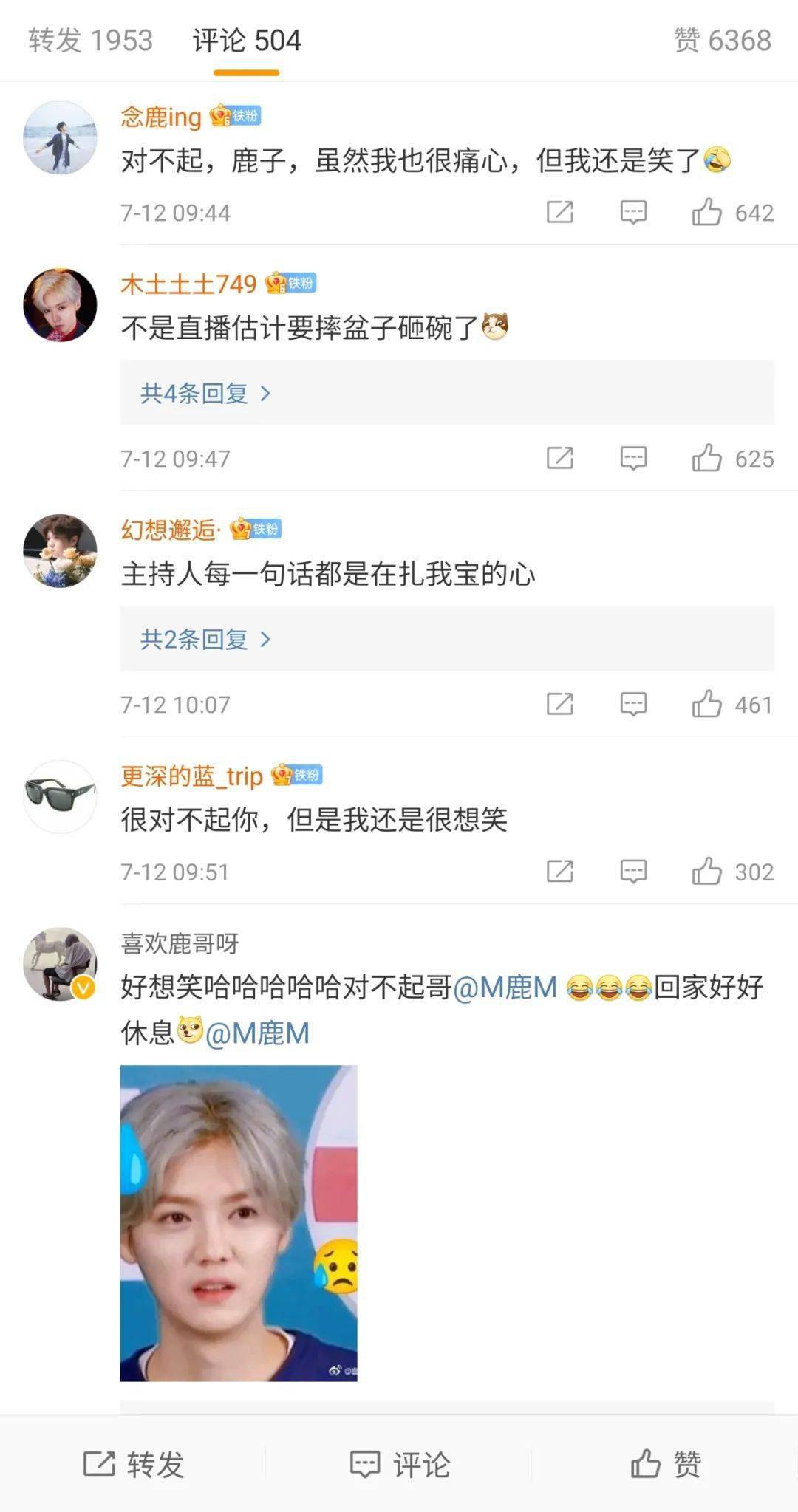Select the 评论 504 tab
The width and height of the screenshot is (798, 1512).
(x=247, y=40)
